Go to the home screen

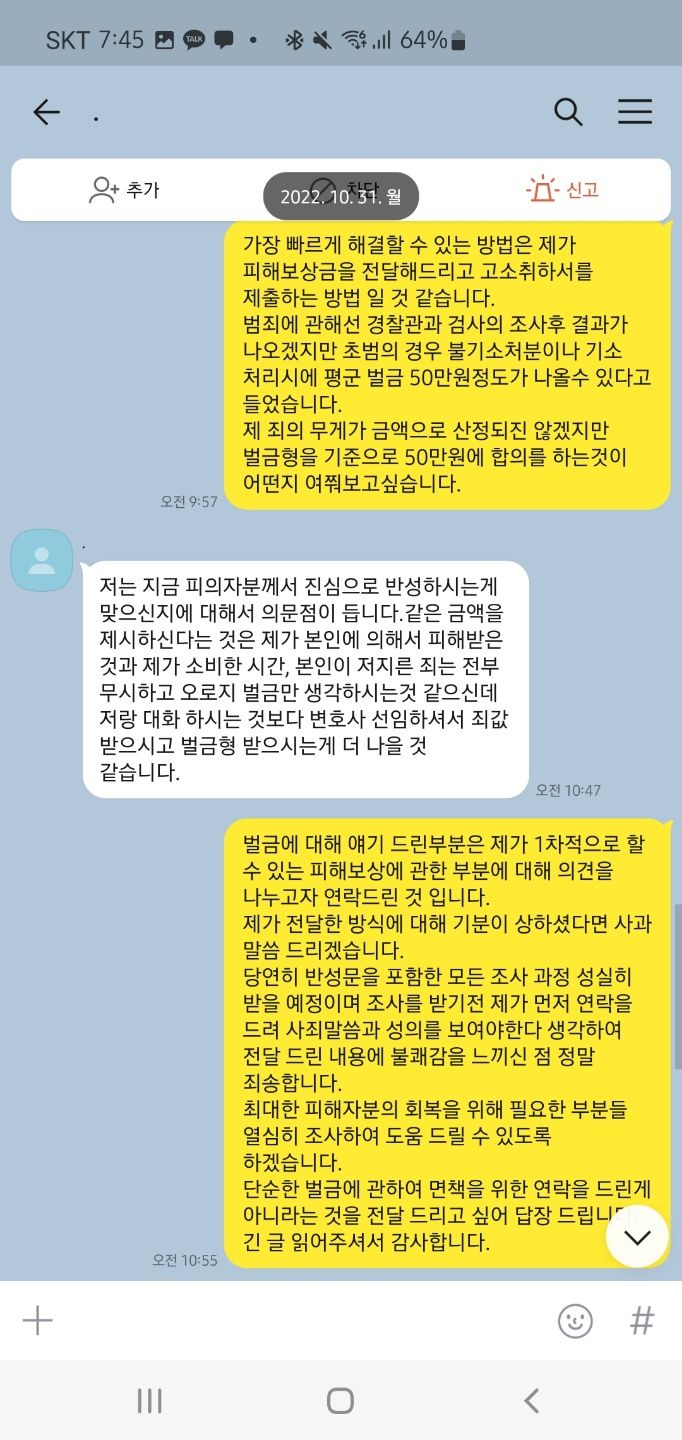tap(340, 1401)
